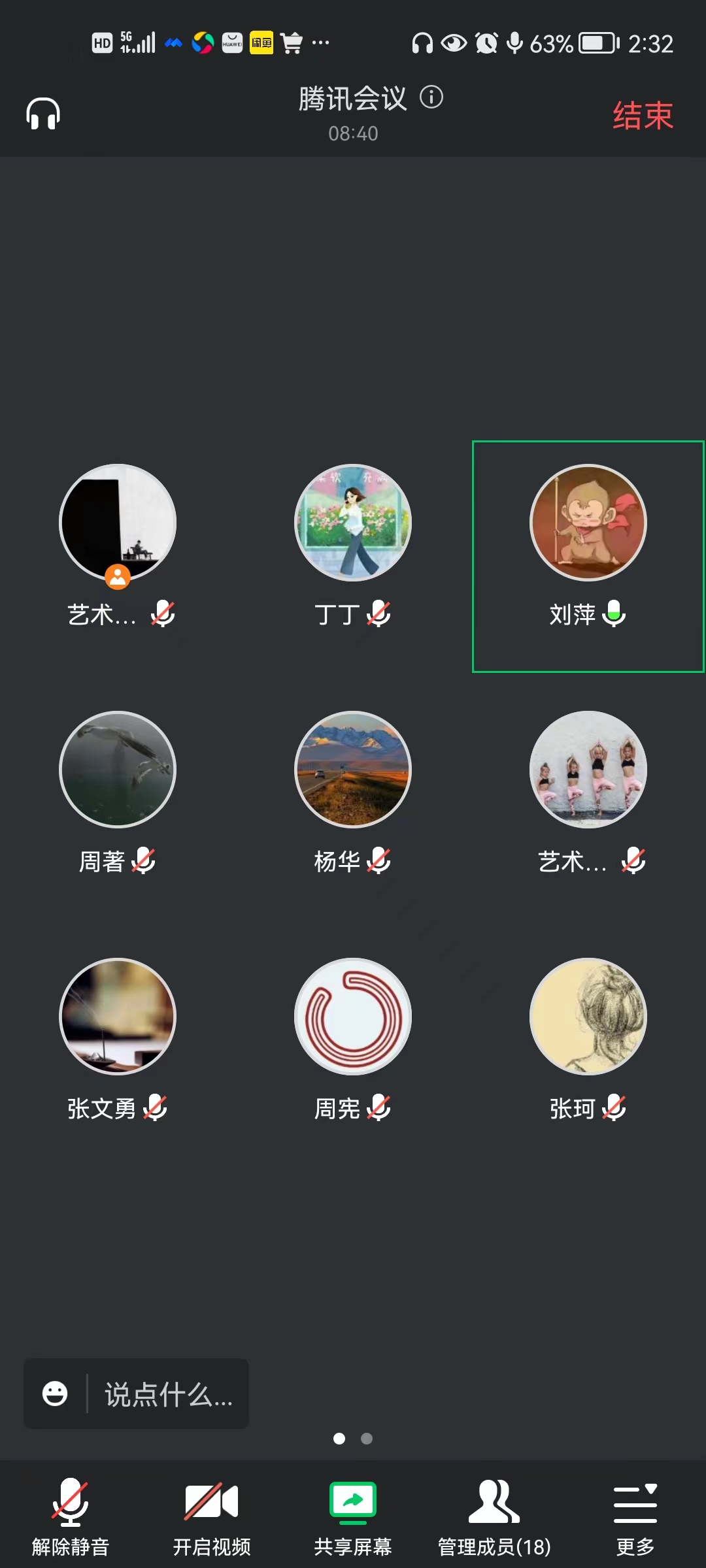Unmute microphone with 解除静音
The height and width of the screenshot is (1568, 706).
coord(71,1517)
